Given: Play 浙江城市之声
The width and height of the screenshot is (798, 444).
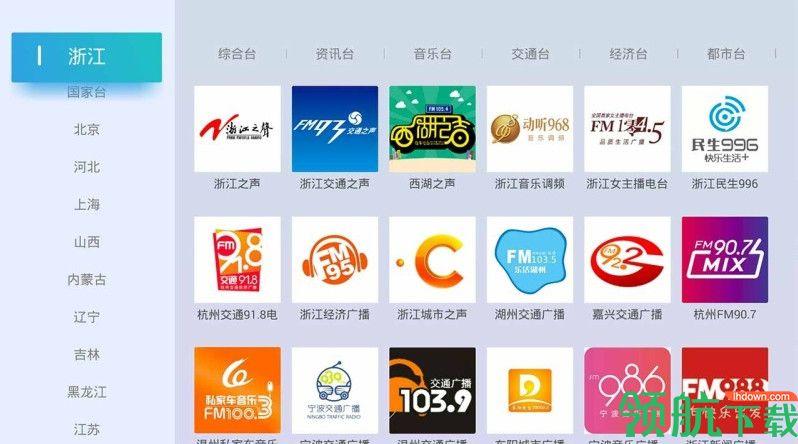Looking at the screenshot, I should (x=432, y=260).
